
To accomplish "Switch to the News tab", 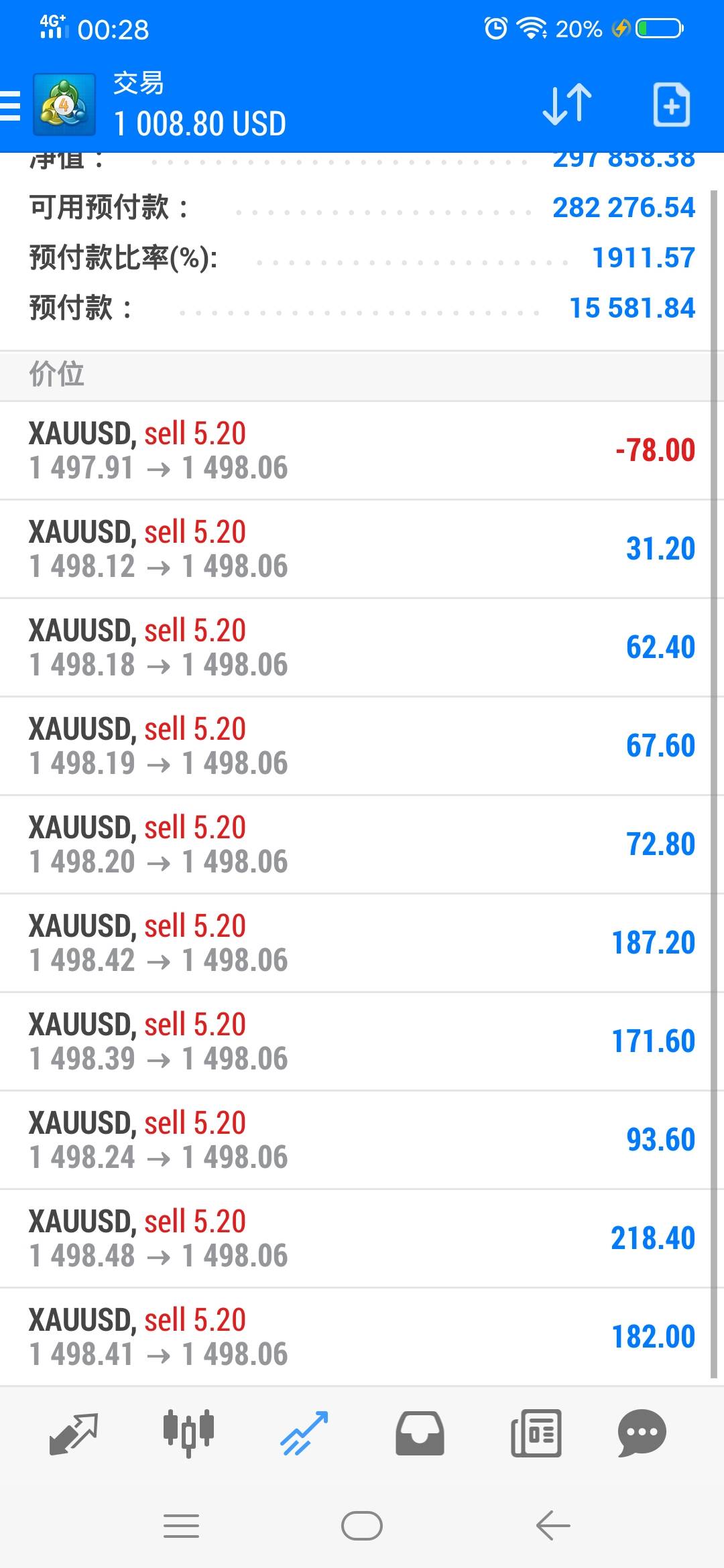I will click(536, 1434).
